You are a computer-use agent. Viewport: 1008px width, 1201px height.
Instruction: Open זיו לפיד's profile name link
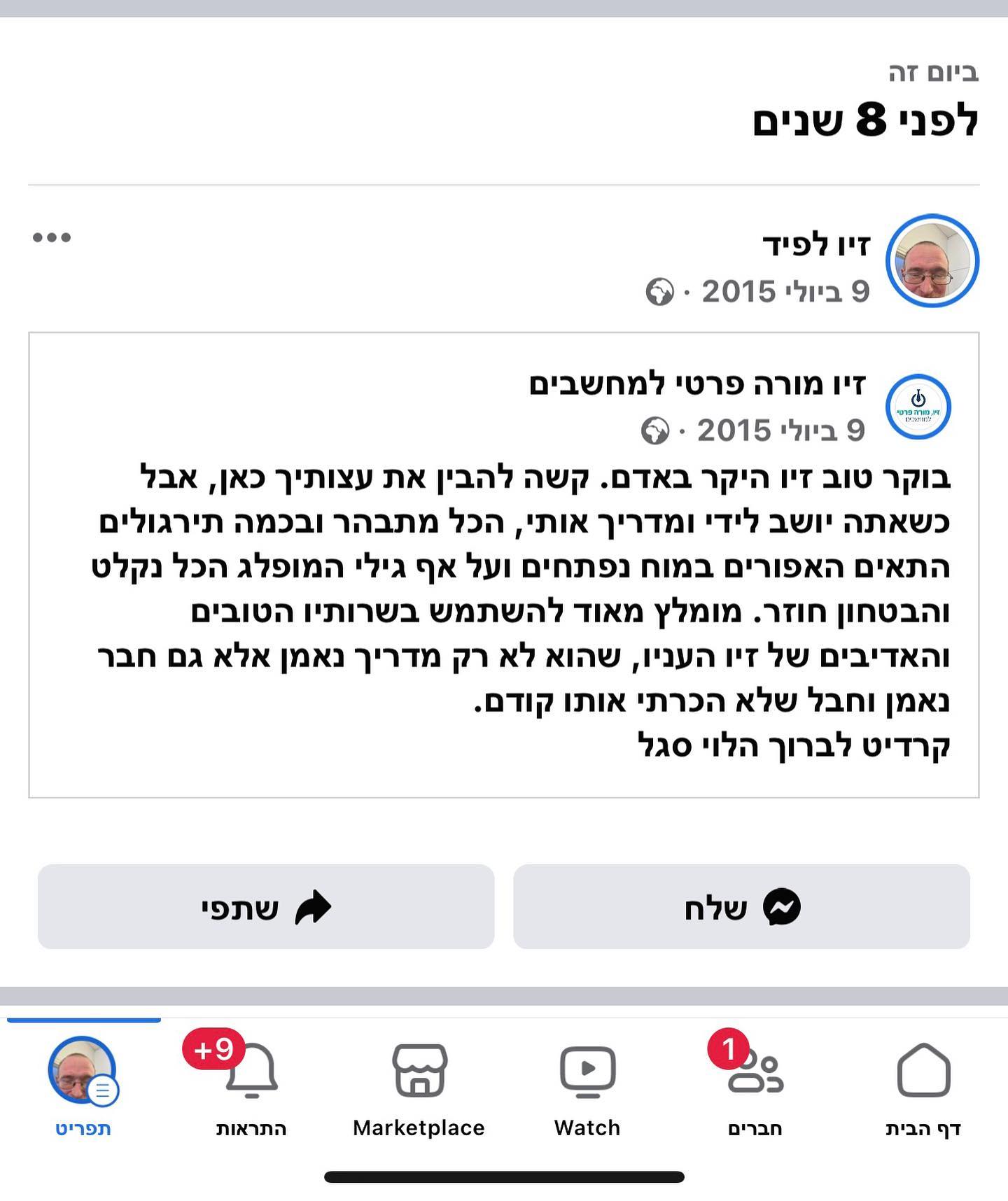click(815, 244)
